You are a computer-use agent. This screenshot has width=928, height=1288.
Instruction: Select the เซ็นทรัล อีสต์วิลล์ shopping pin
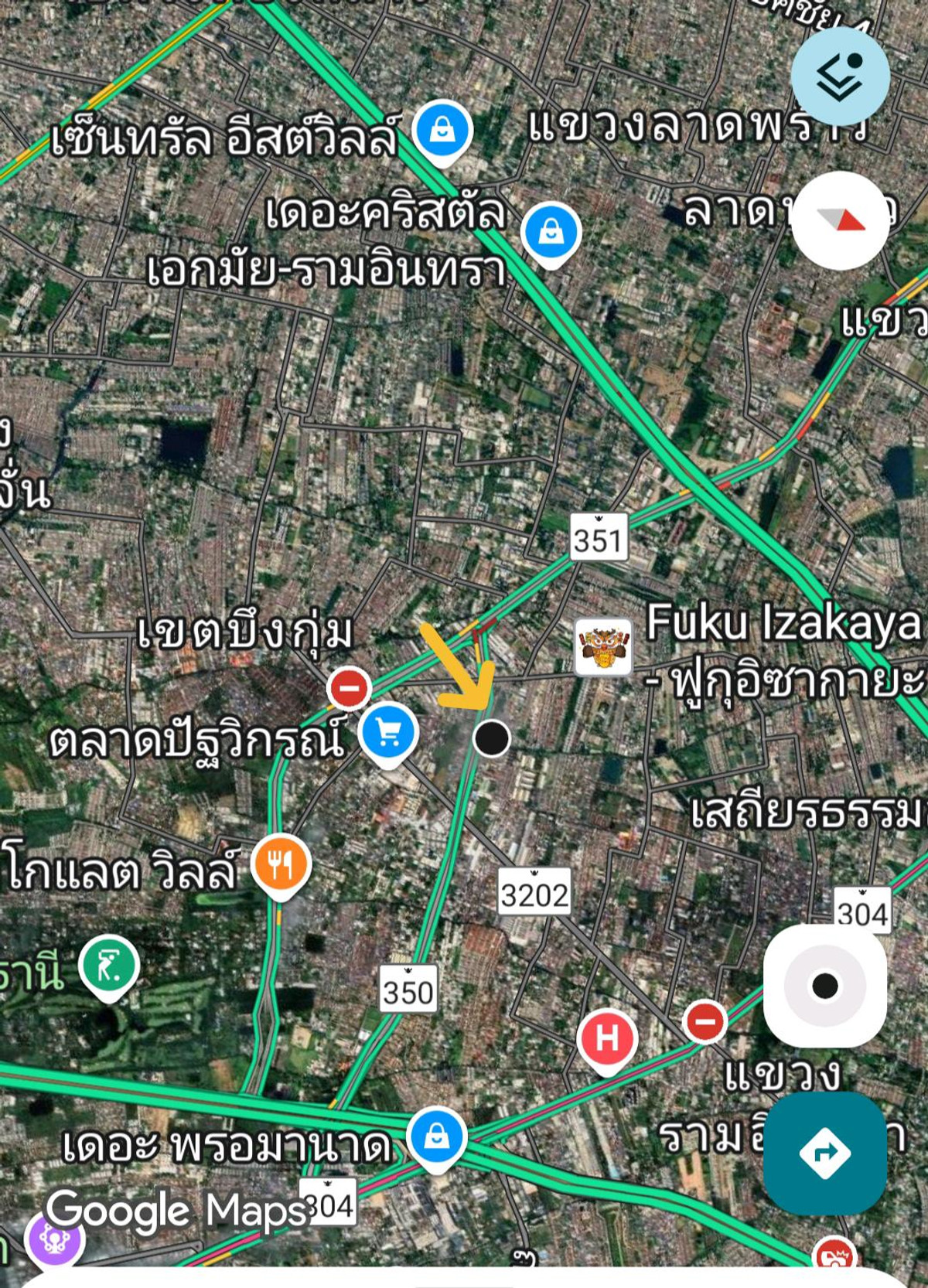(x=442, y=130)
